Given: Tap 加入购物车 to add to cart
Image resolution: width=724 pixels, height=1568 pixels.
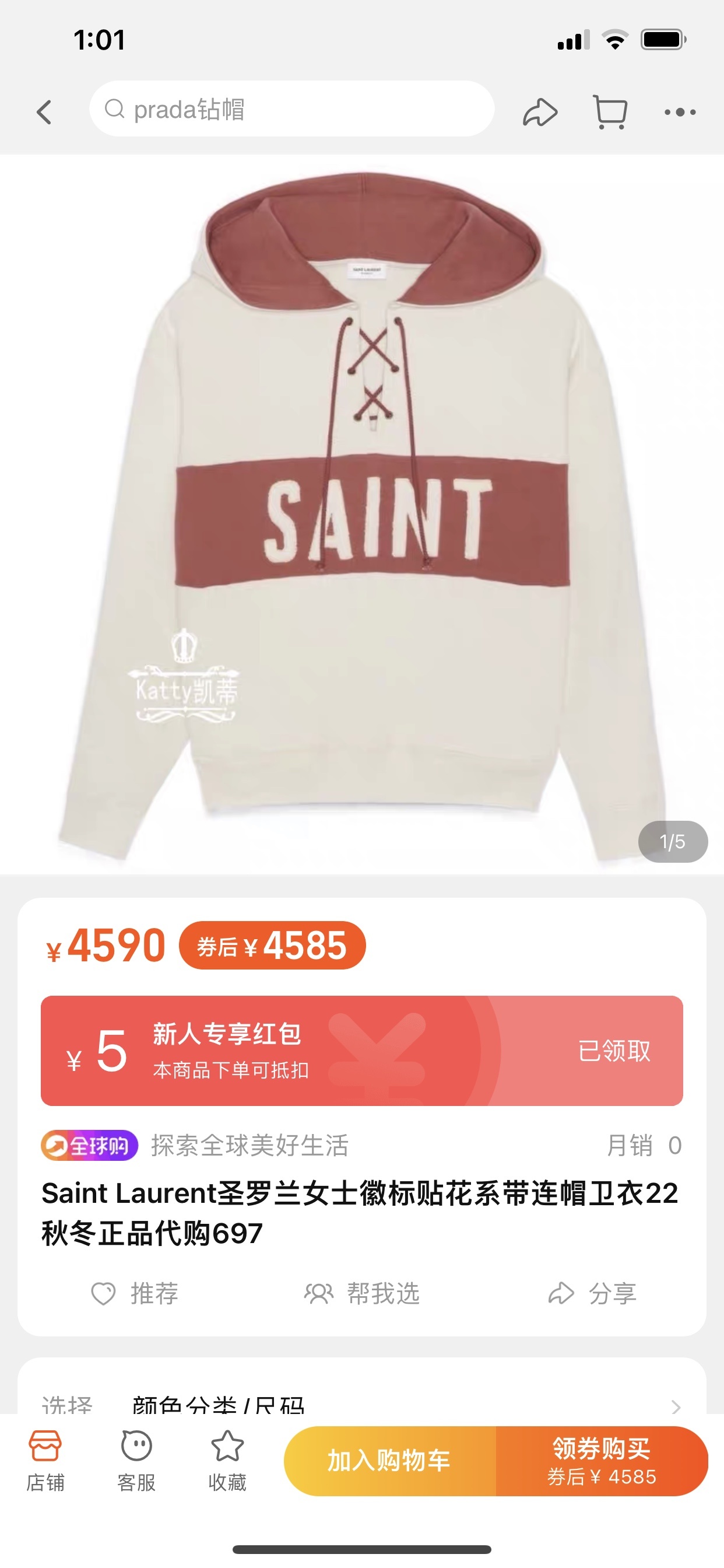Looking at the screenshot, I should (389, 1461).
